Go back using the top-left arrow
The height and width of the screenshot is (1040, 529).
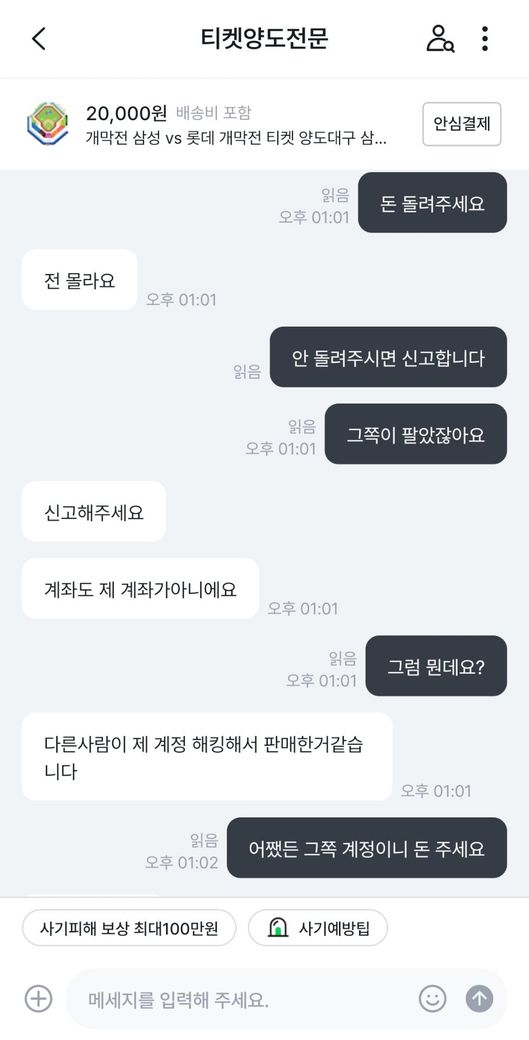coord(38,38)
